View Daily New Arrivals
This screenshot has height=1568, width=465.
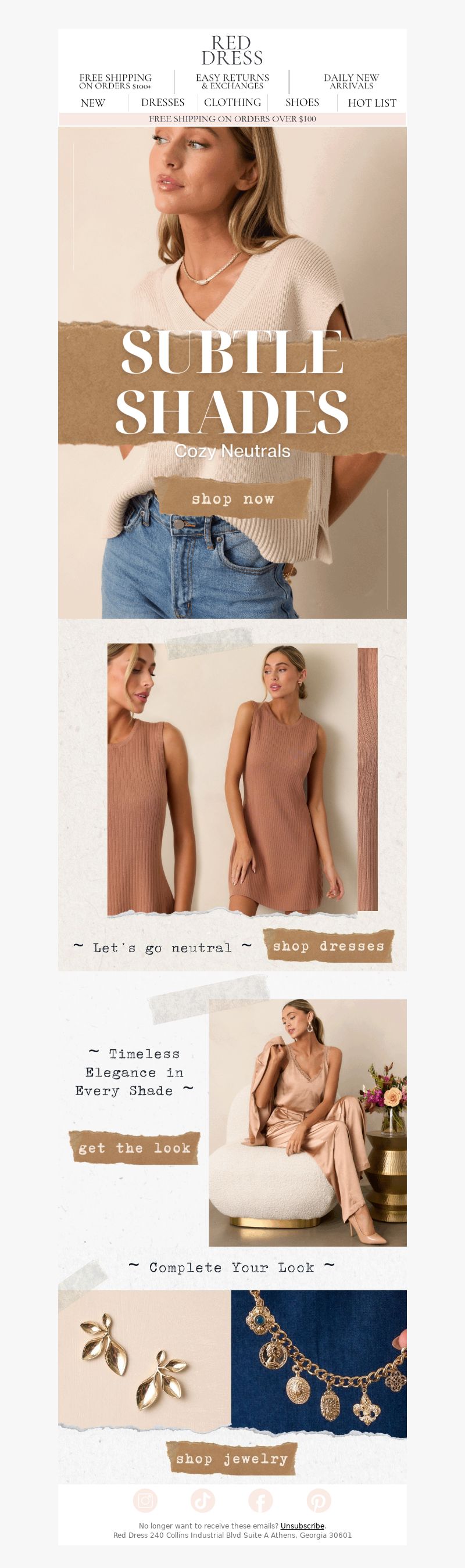click(x=351, y=81)
